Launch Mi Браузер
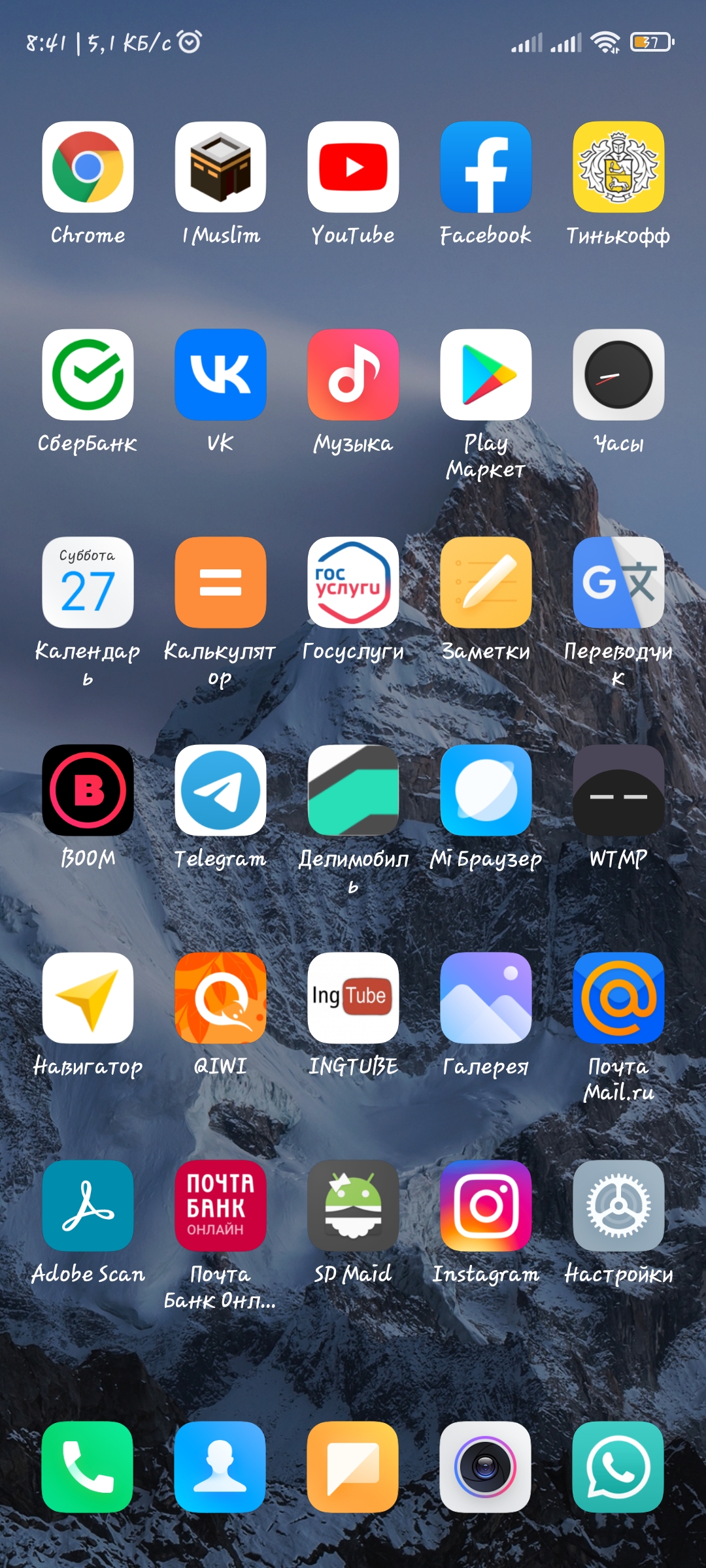Screen dimensions: 706x1568 pyautogui.click(x=486, y=790)
